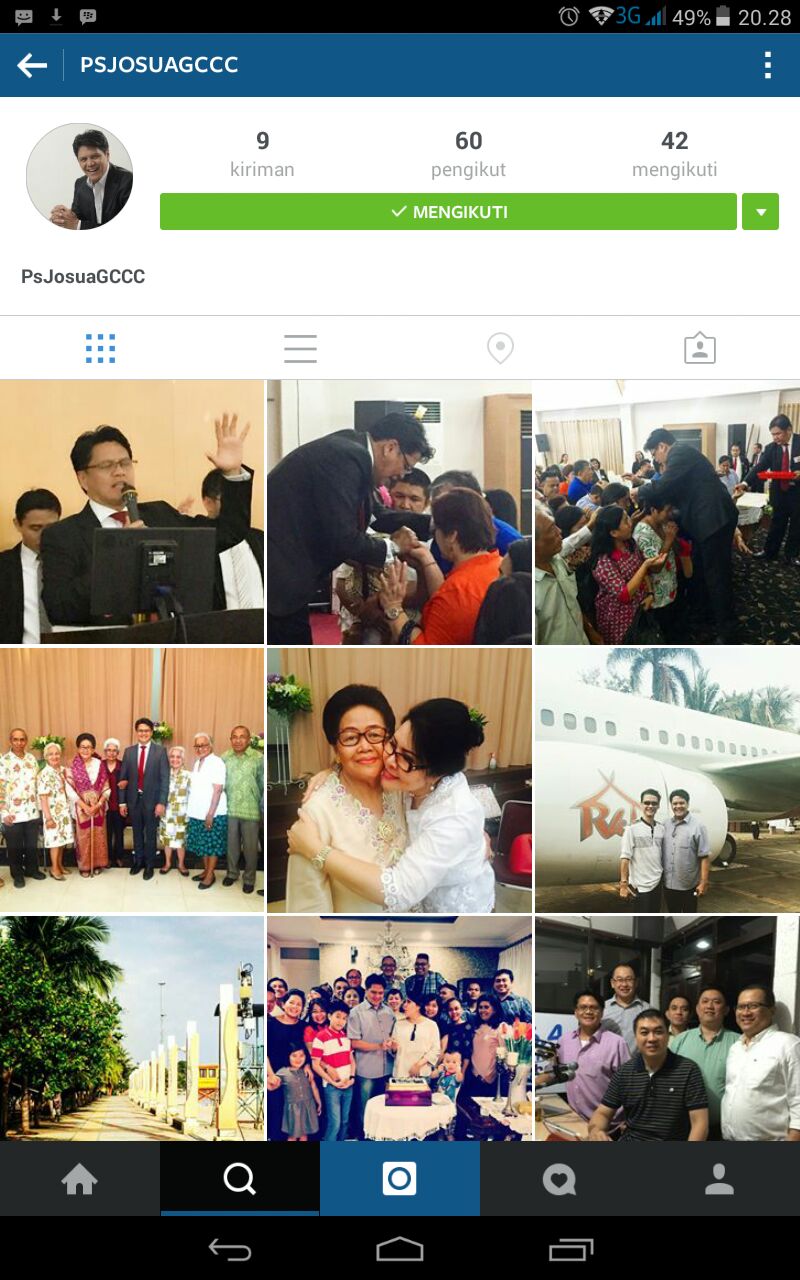This screenshot has width=800, height=1280.
Task: Switch to list view tab
Action: coord(300,348)
